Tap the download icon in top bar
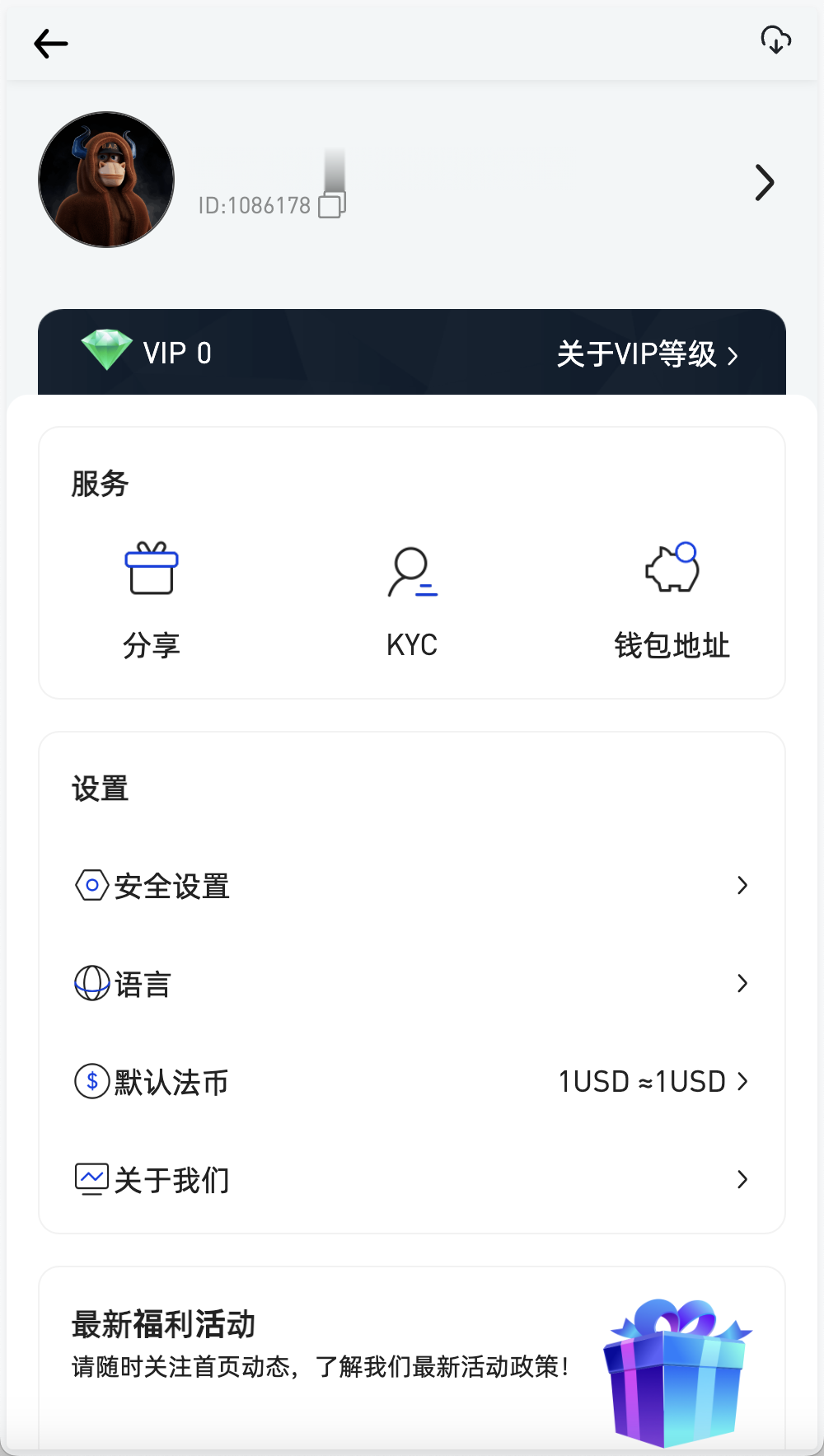The height and width of the screenshot is (1456, 824). coord(775,41)
